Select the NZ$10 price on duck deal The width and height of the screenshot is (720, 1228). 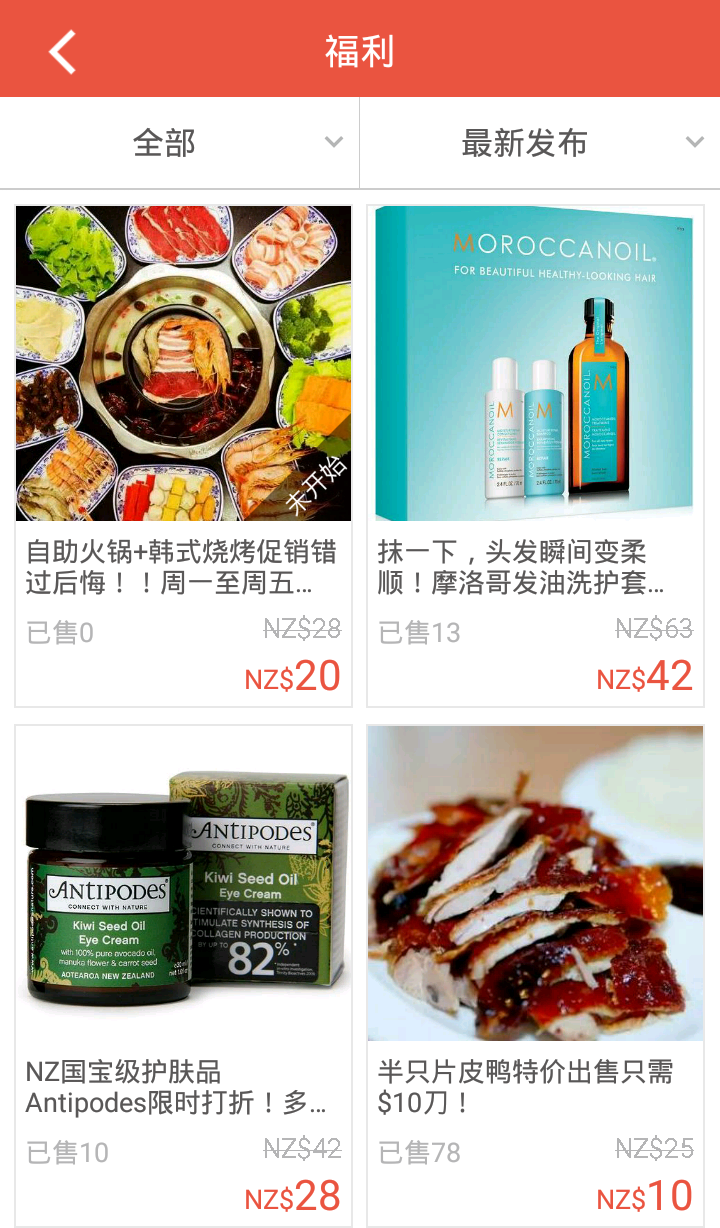tap(650, 1196)
